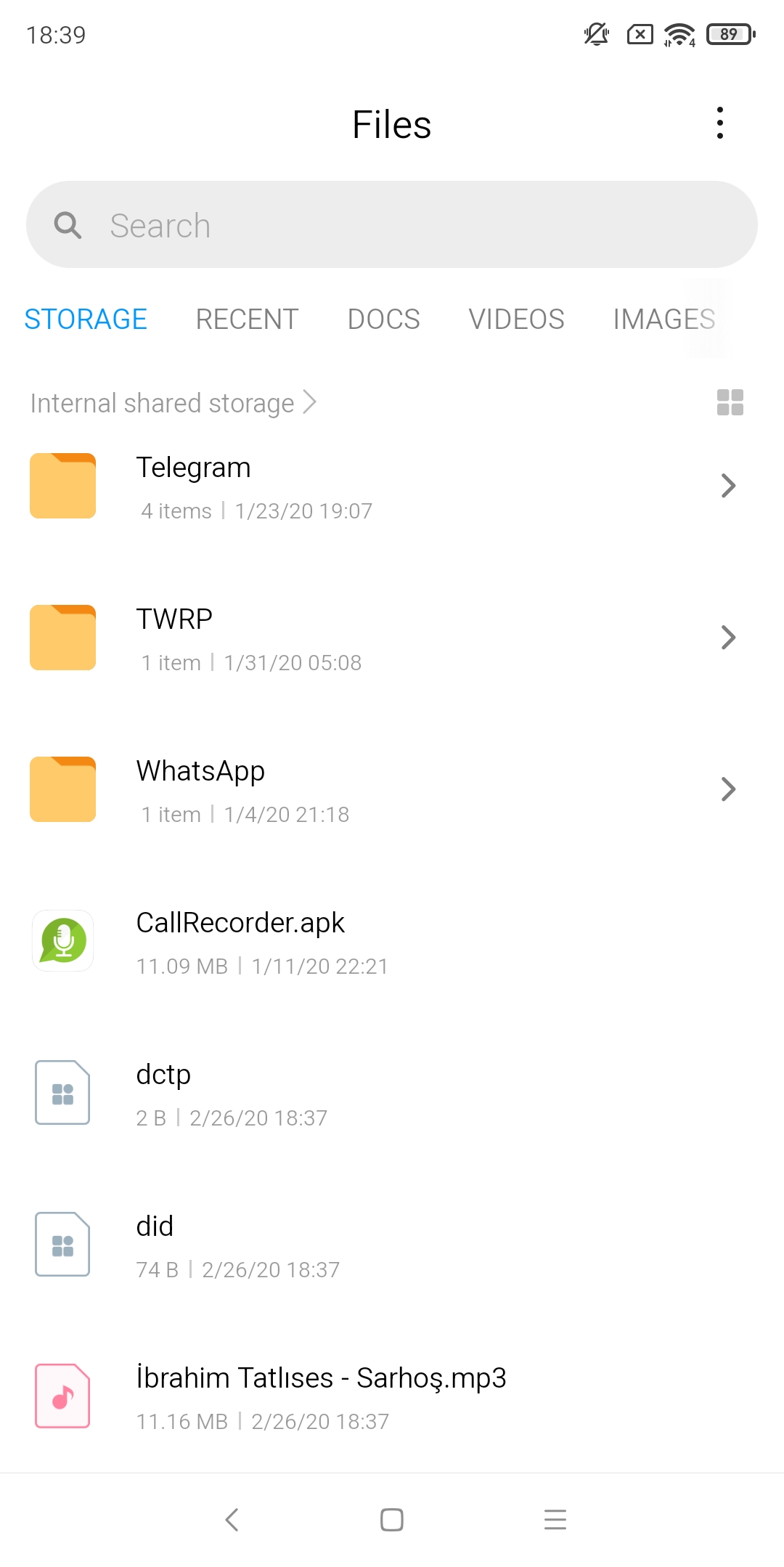Go back using system navigation

(x=232, y=1520)
